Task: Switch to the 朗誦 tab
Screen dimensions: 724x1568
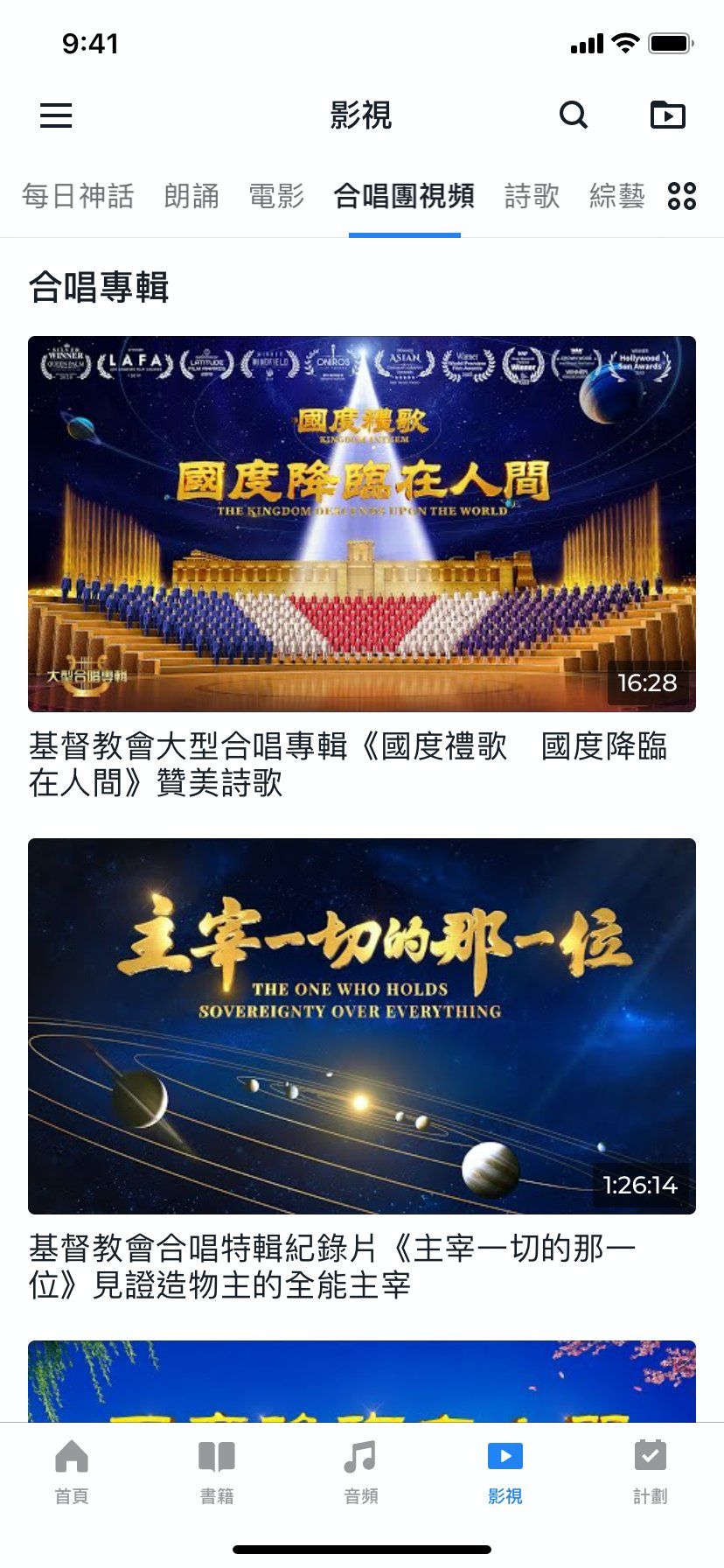Action: [x=191, y=196]
